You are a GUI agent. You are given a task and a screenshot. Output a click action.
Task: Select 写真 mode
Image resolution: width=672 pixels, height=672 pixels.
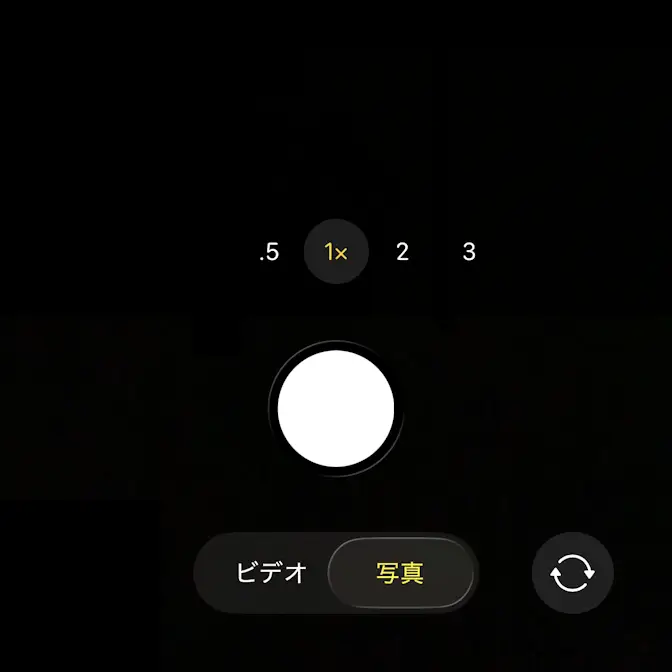400,573
